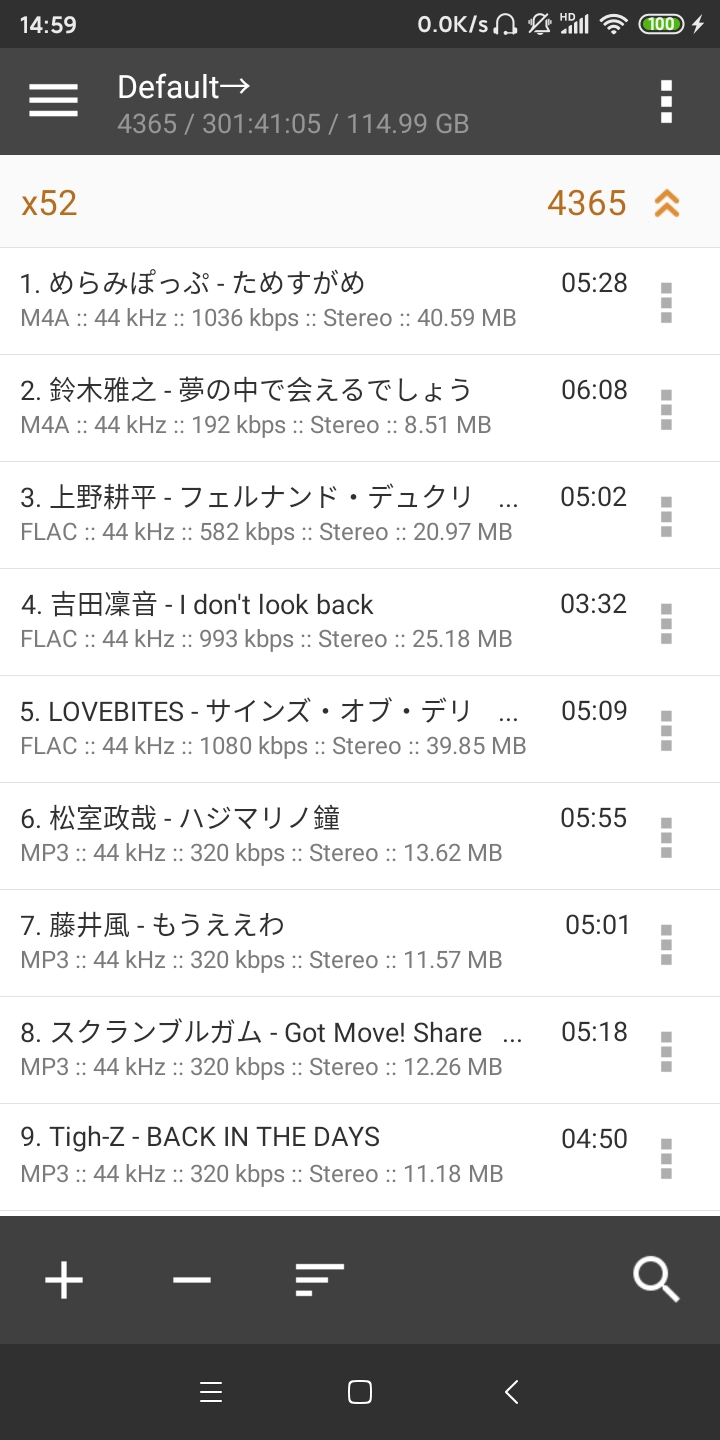Screen dimensions: 720x1440
Task: Open options for track 2 鈴木雅之
Action: [666, 410]
